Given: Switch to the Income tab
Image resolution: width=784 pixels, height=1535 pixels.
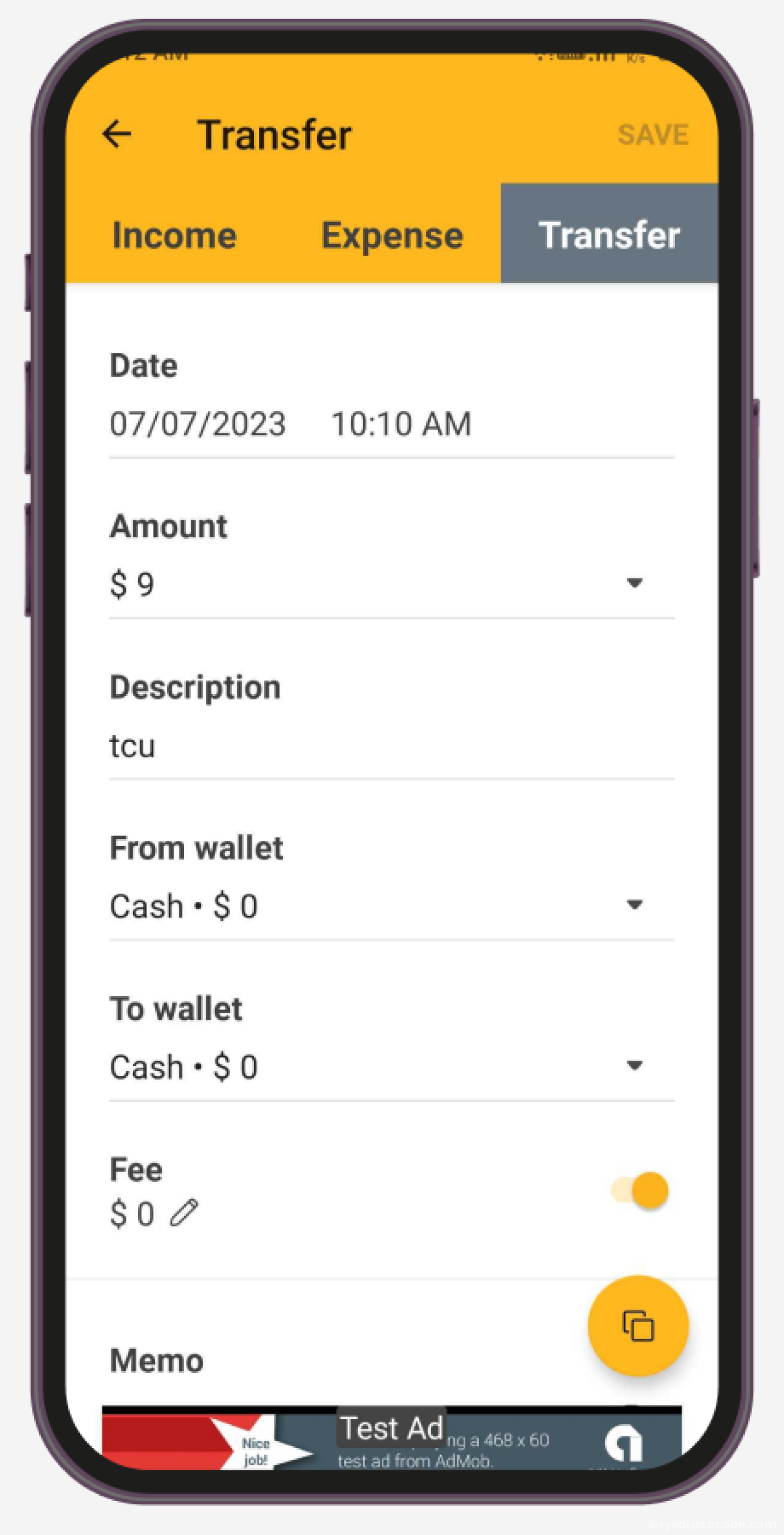Looking at the screenshot, I should coord(174,235).
